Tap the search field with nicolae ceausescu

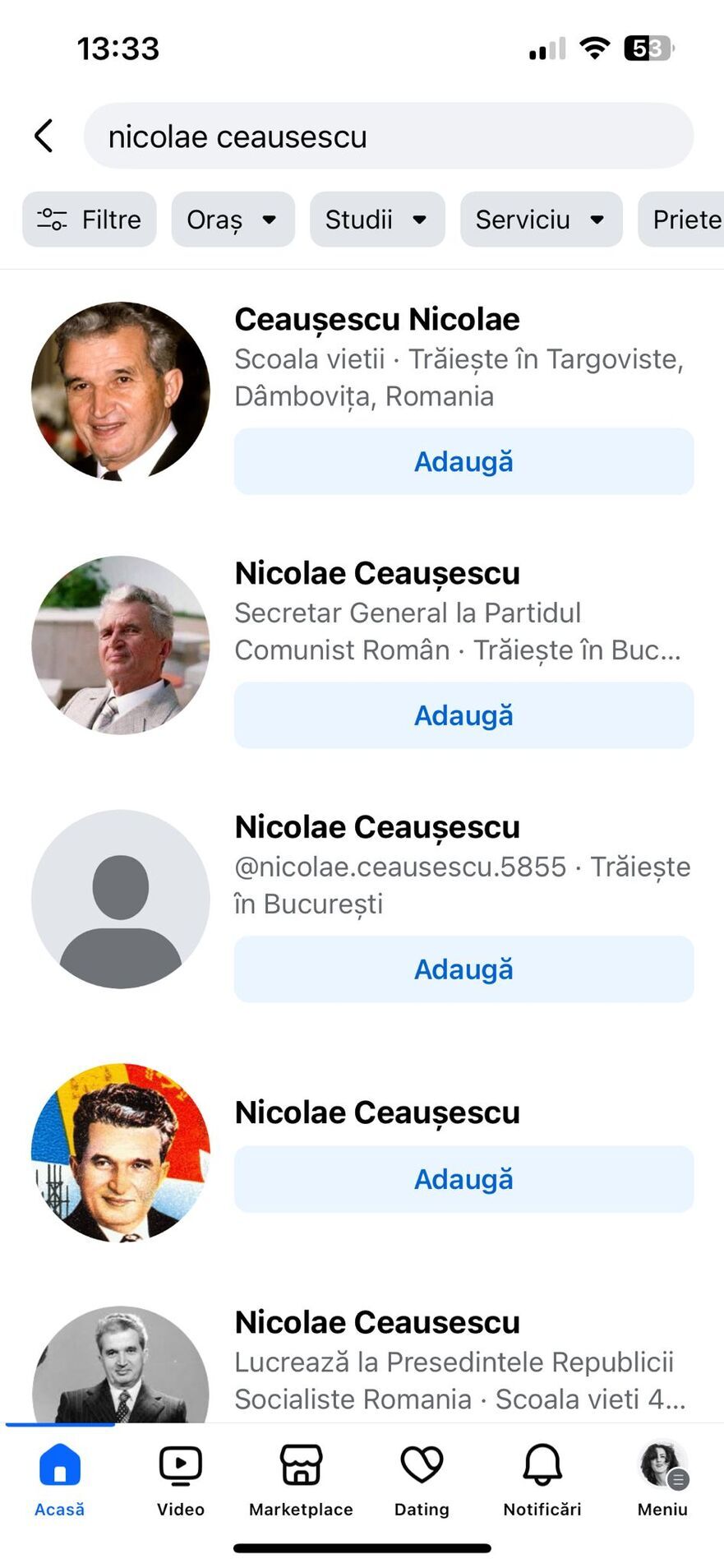[x=388, y=136]
